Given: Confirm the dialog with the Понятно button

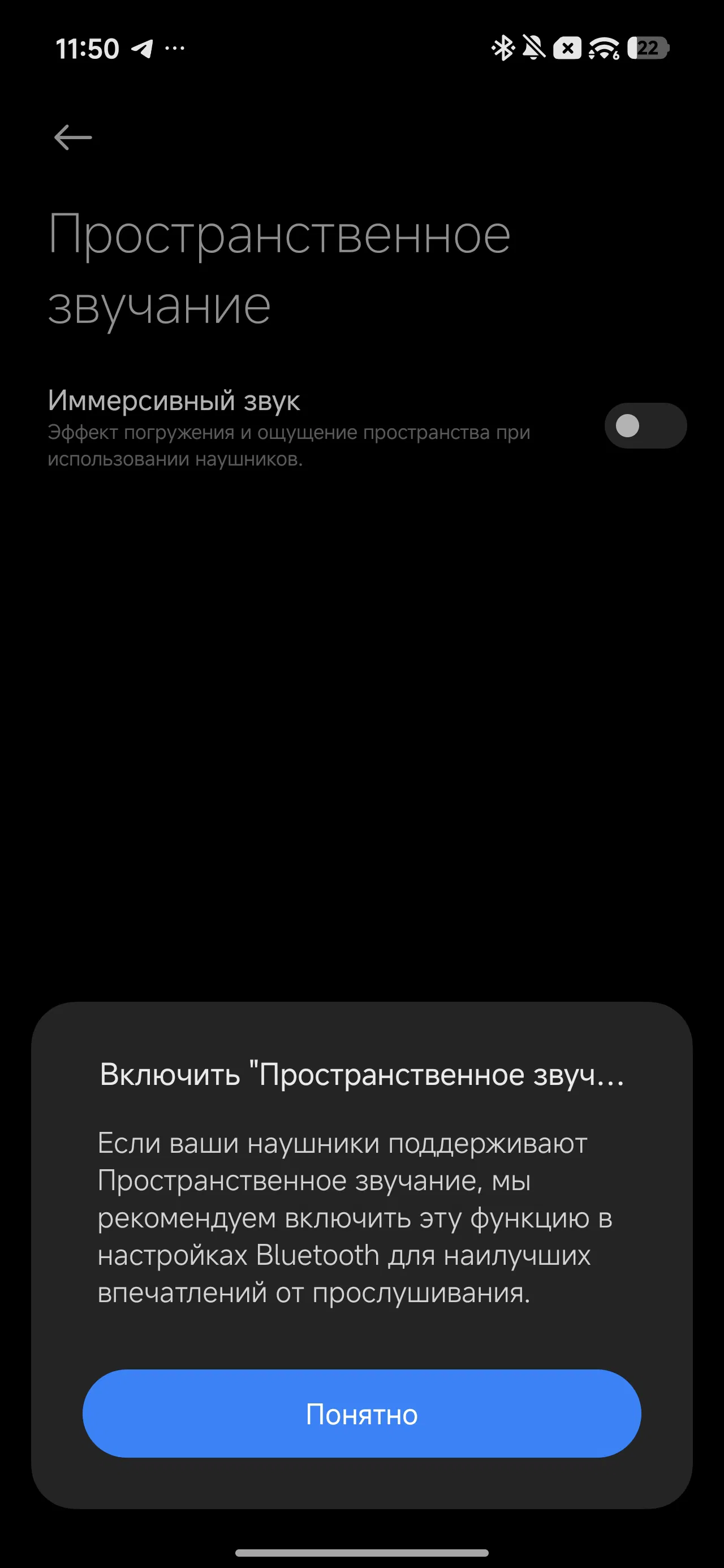Looking at the screenshot, I should [x=361, y=1414].
